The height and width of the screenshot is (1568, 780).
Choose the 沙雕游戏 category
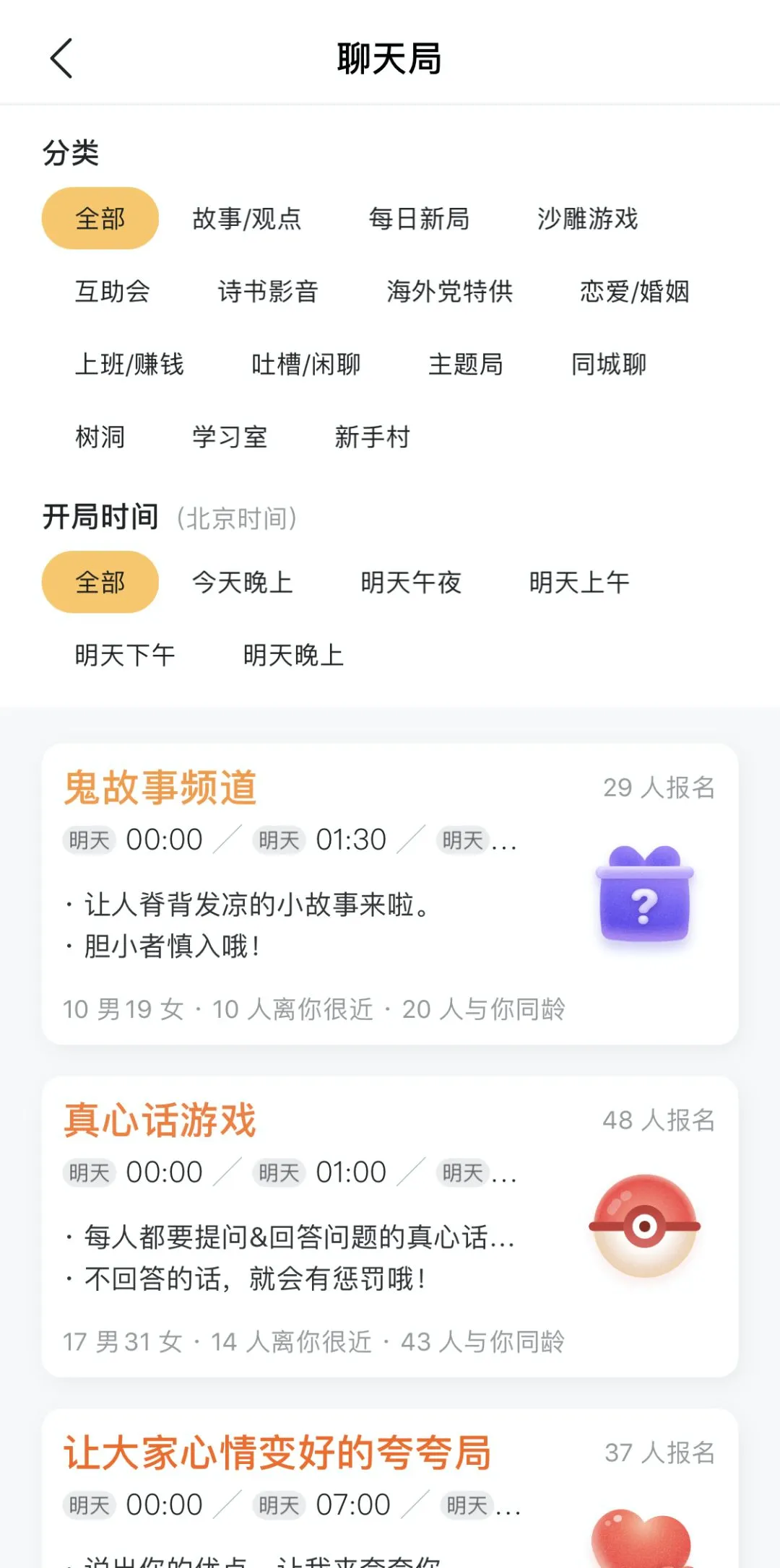tap(587, 219)
